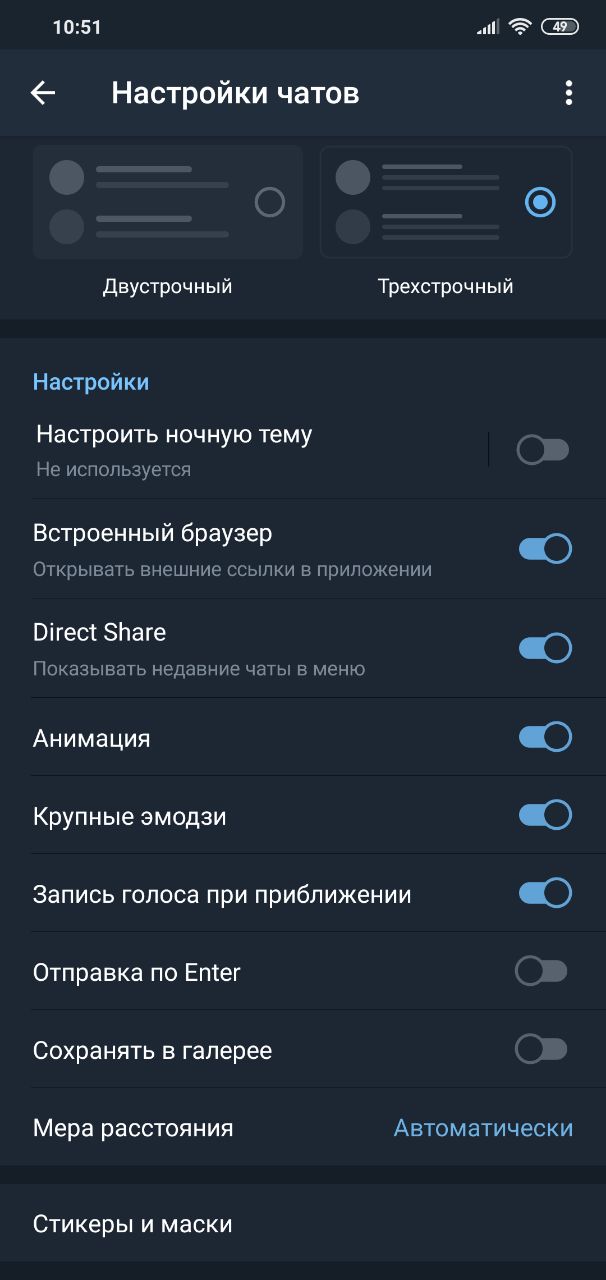The width and height of the screenshot is (606, 1280).
Task: Open Стикеры и маски
Action: (303, 1223)
